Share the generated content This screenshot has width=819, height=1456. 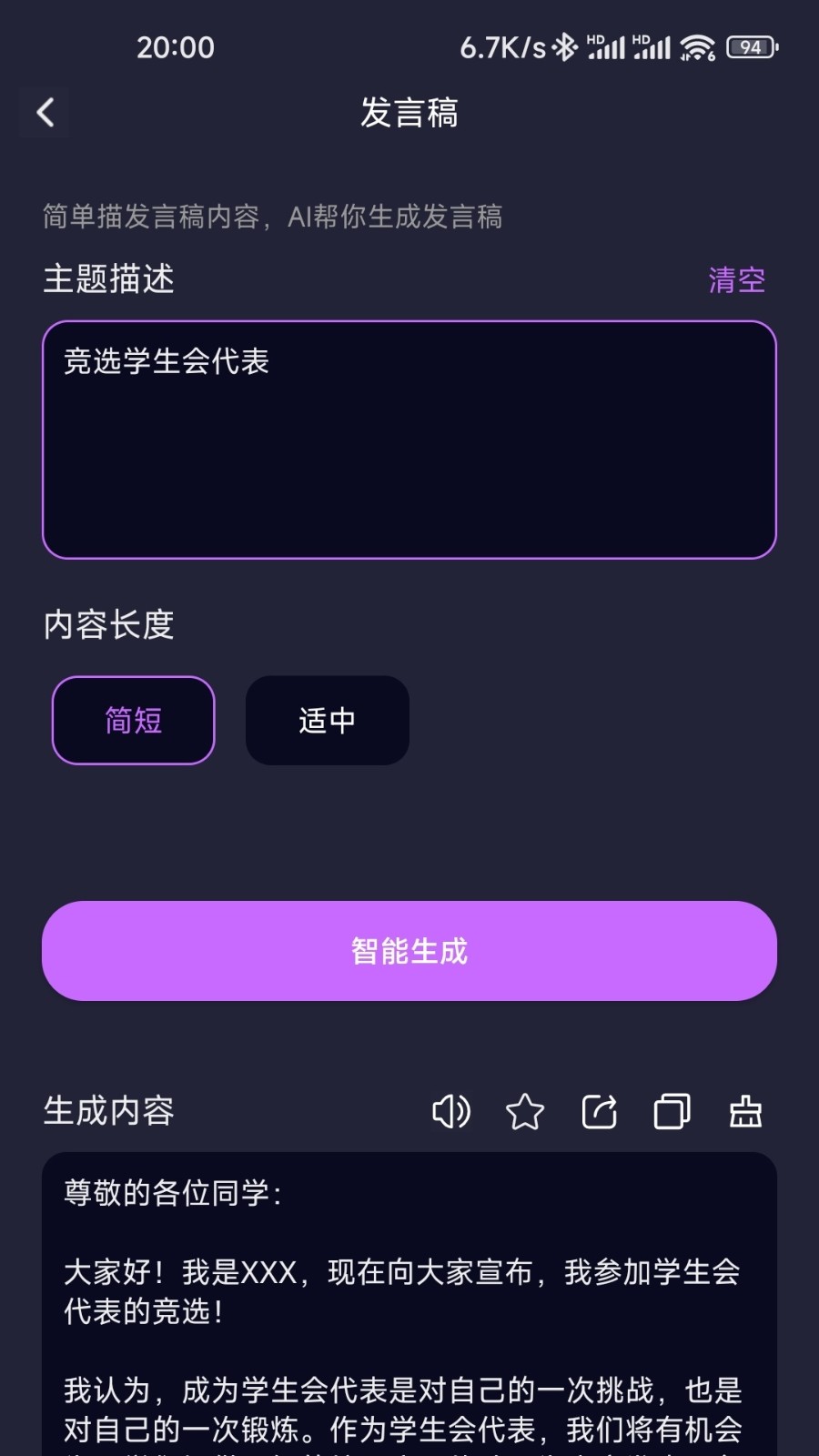600,1111
